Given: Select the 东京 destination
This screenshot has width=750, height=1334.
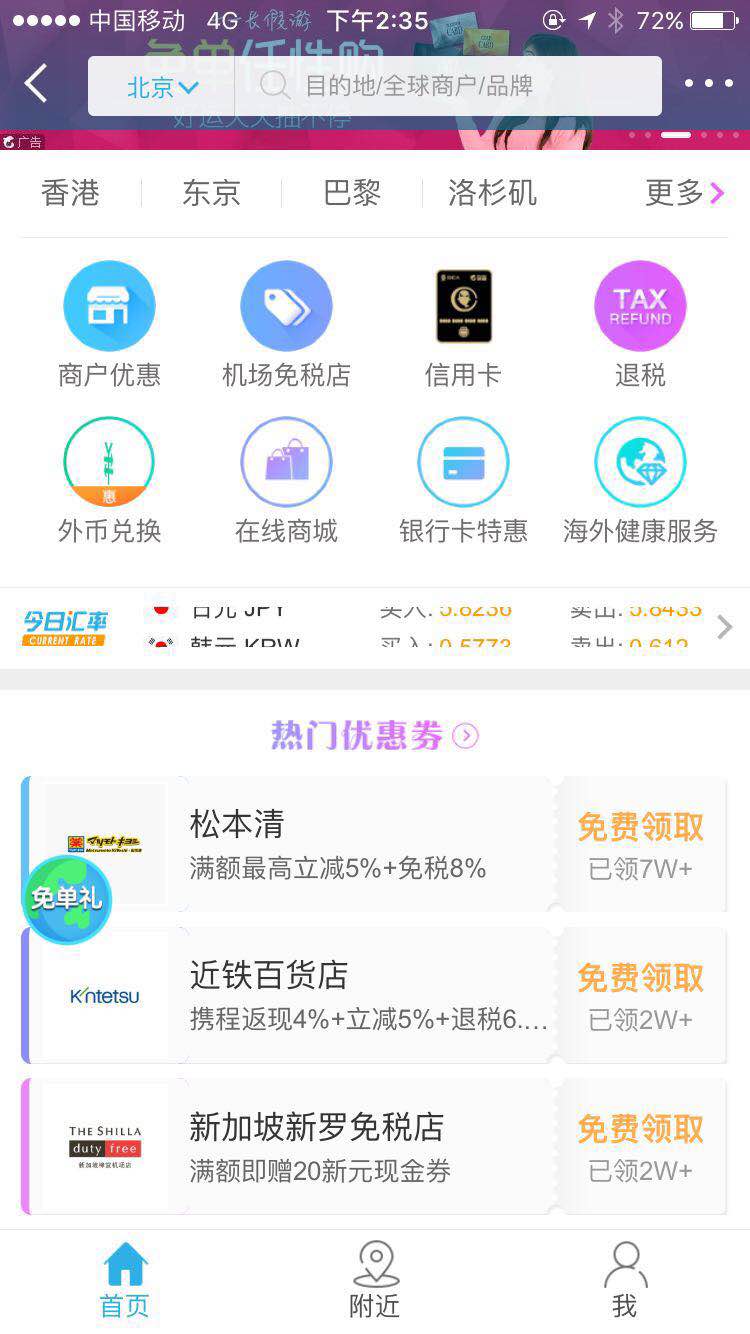Looking at the screenshot, I should (x=211, y=193).
